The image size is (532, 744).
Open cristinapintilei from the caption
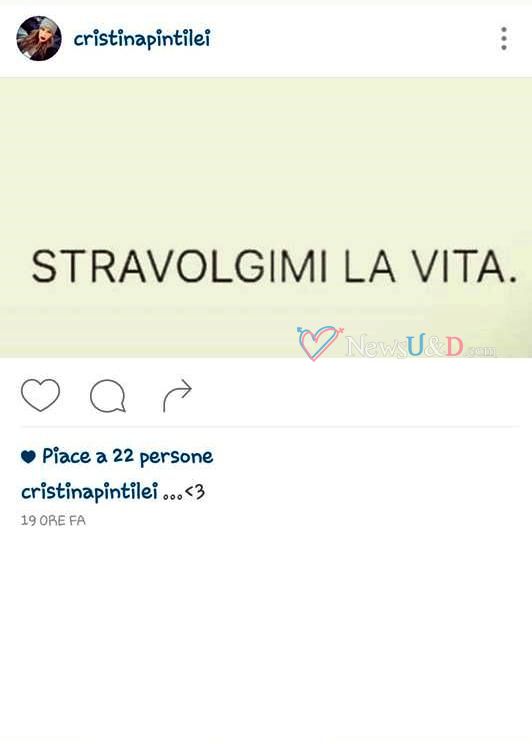(x=89, y=492)
